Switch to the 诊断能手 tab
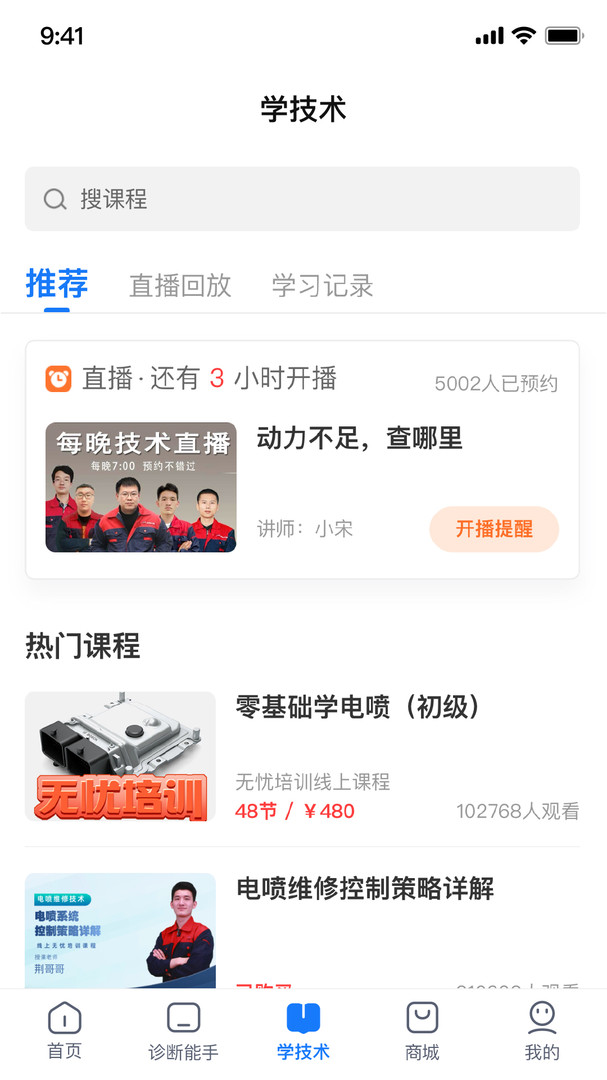 pos(183,1032)
